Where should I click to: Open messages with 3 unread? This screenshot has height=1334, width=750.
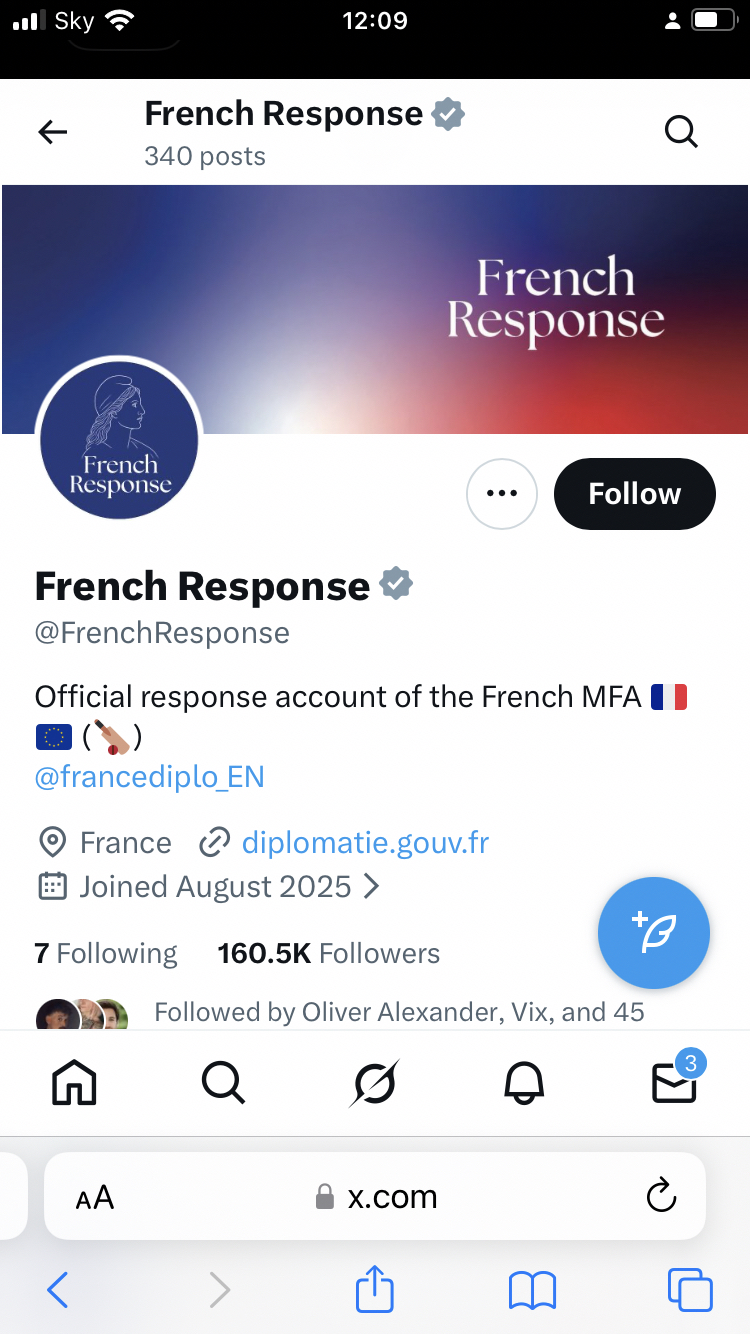(674, 1082)
